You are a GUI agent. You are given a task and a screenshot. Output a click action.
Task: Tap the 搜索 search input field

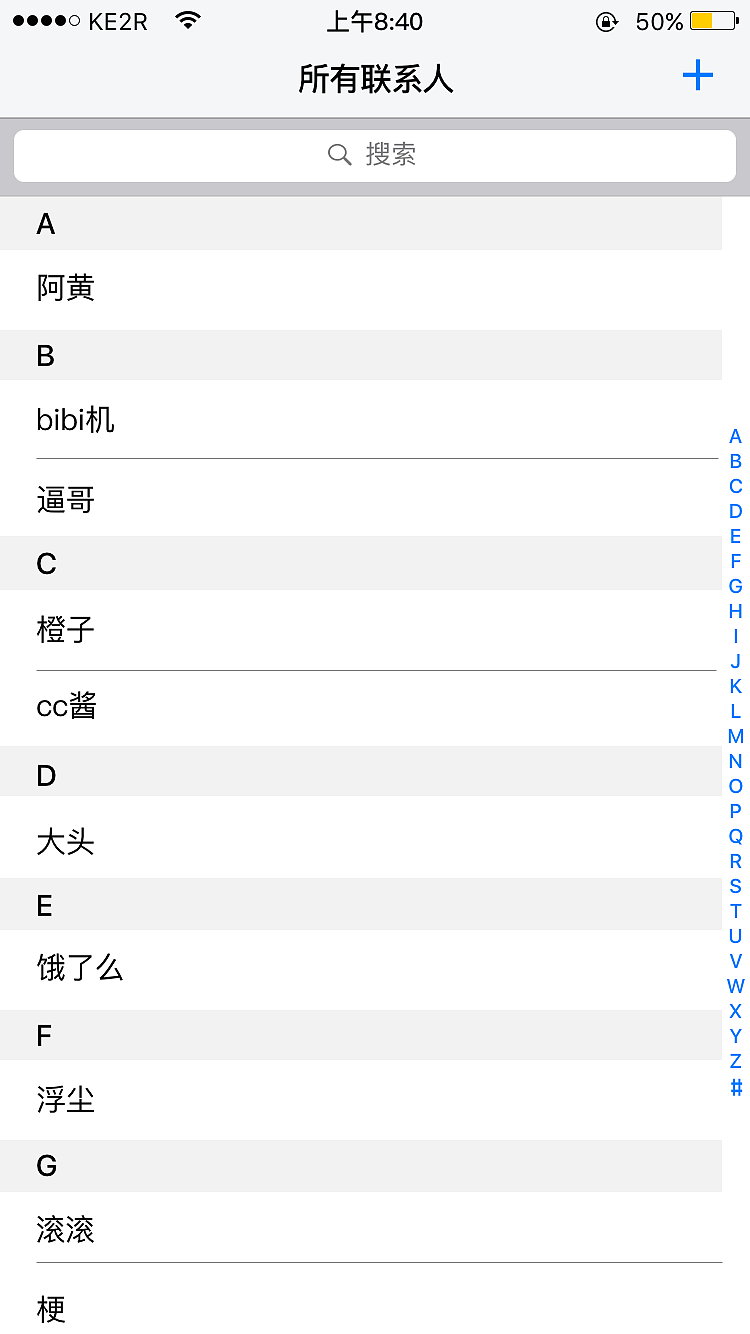pyautogui.click(x=375, y=155)
